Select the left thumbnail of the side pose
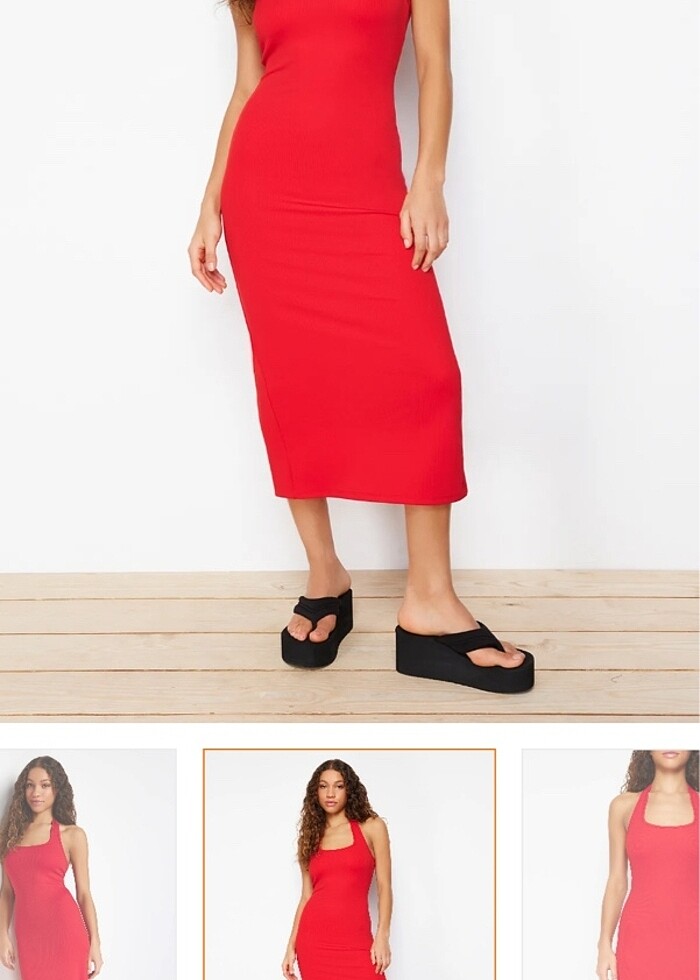Viewport: 700px width, 980px height. pos(87,865)
